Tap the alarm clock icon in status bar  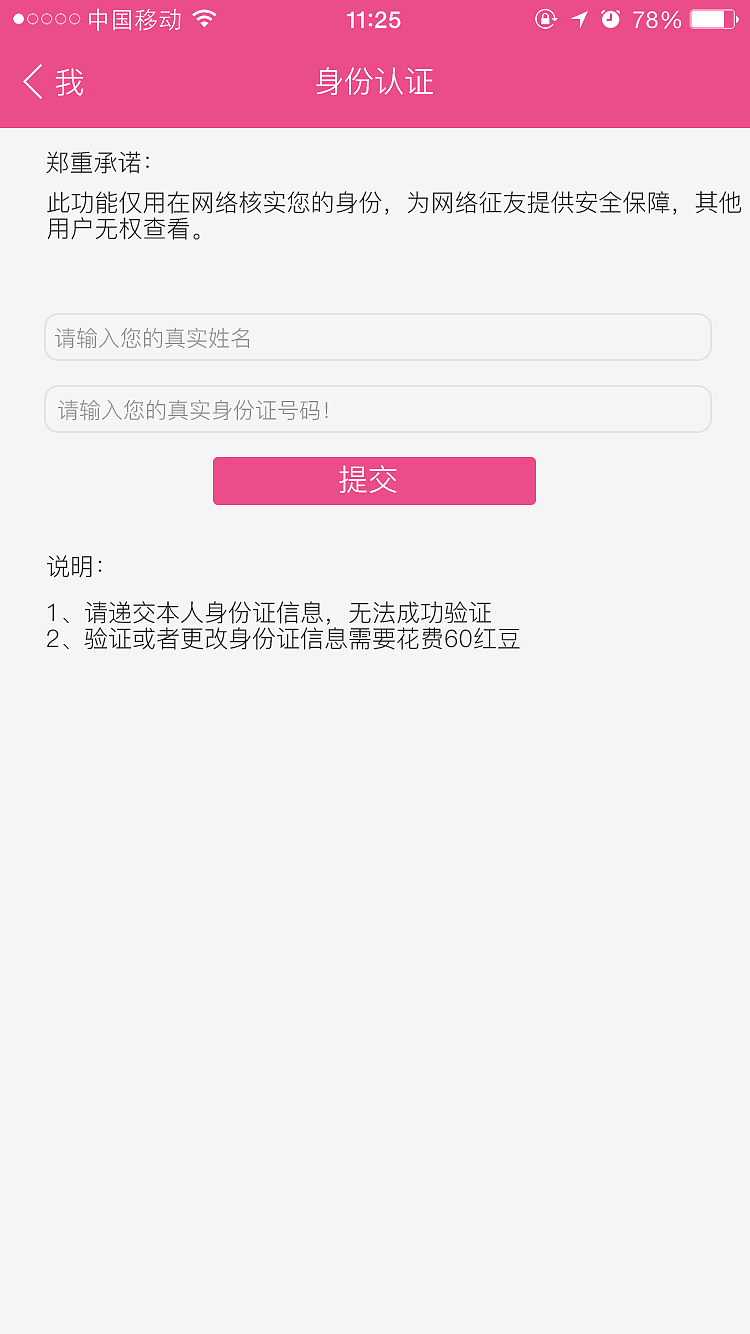point(611,18)
